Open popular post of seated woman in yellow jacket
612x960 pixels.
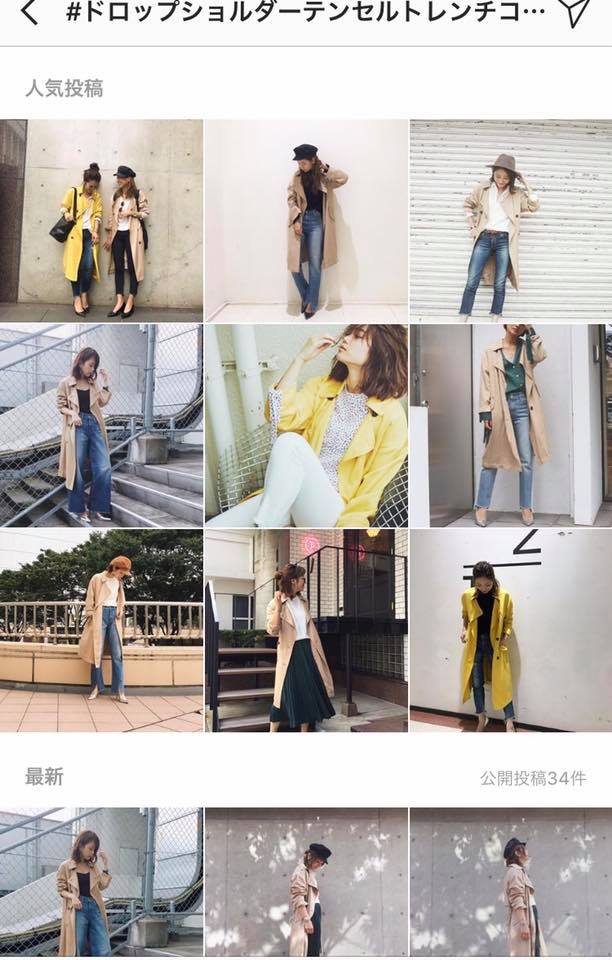[x=306, y=425]
